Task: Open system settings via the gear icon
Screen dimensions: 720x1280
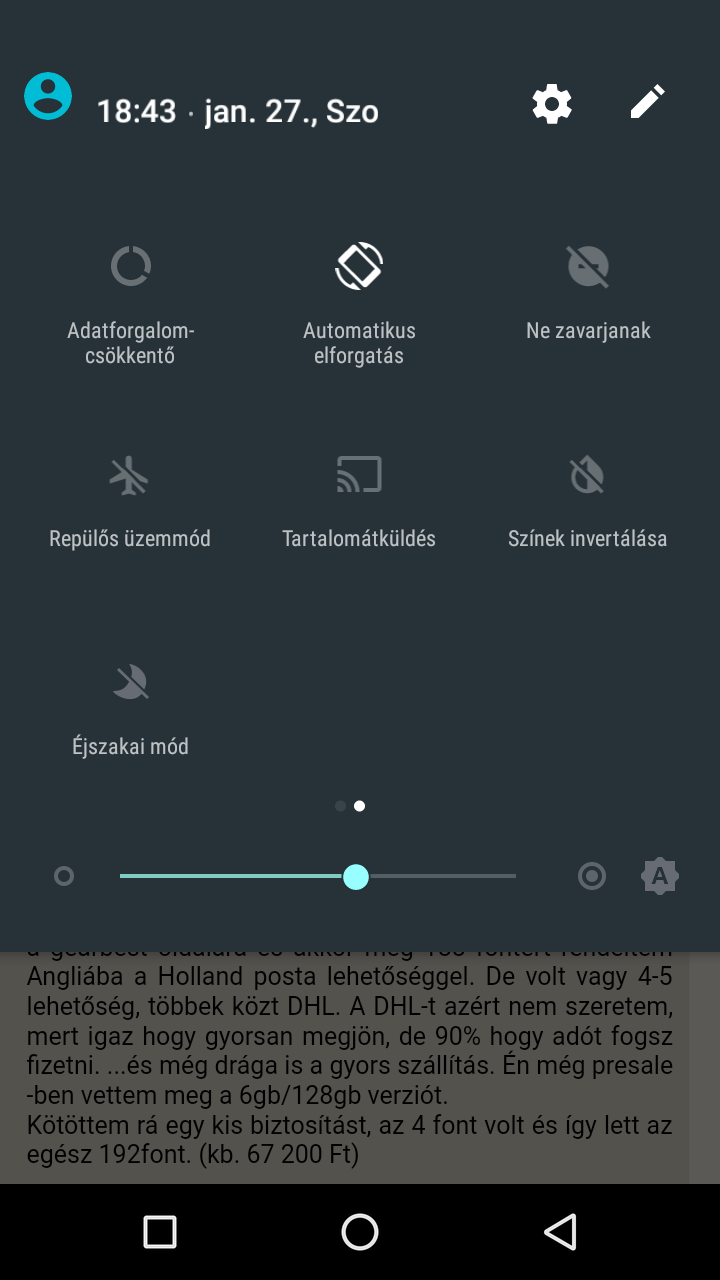Action: point(552,103)
